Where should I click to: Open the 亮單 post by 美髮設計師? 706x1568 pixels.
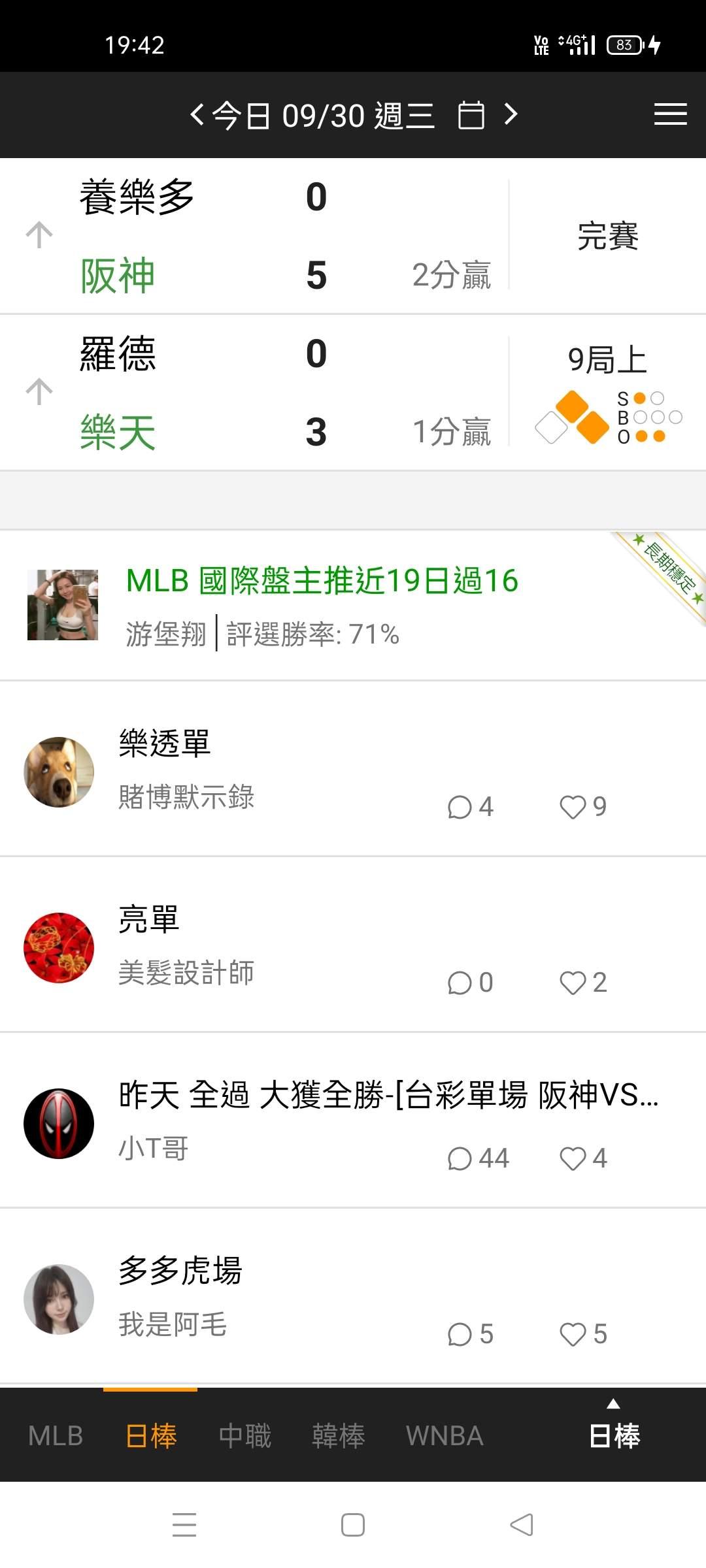point(353,945)
